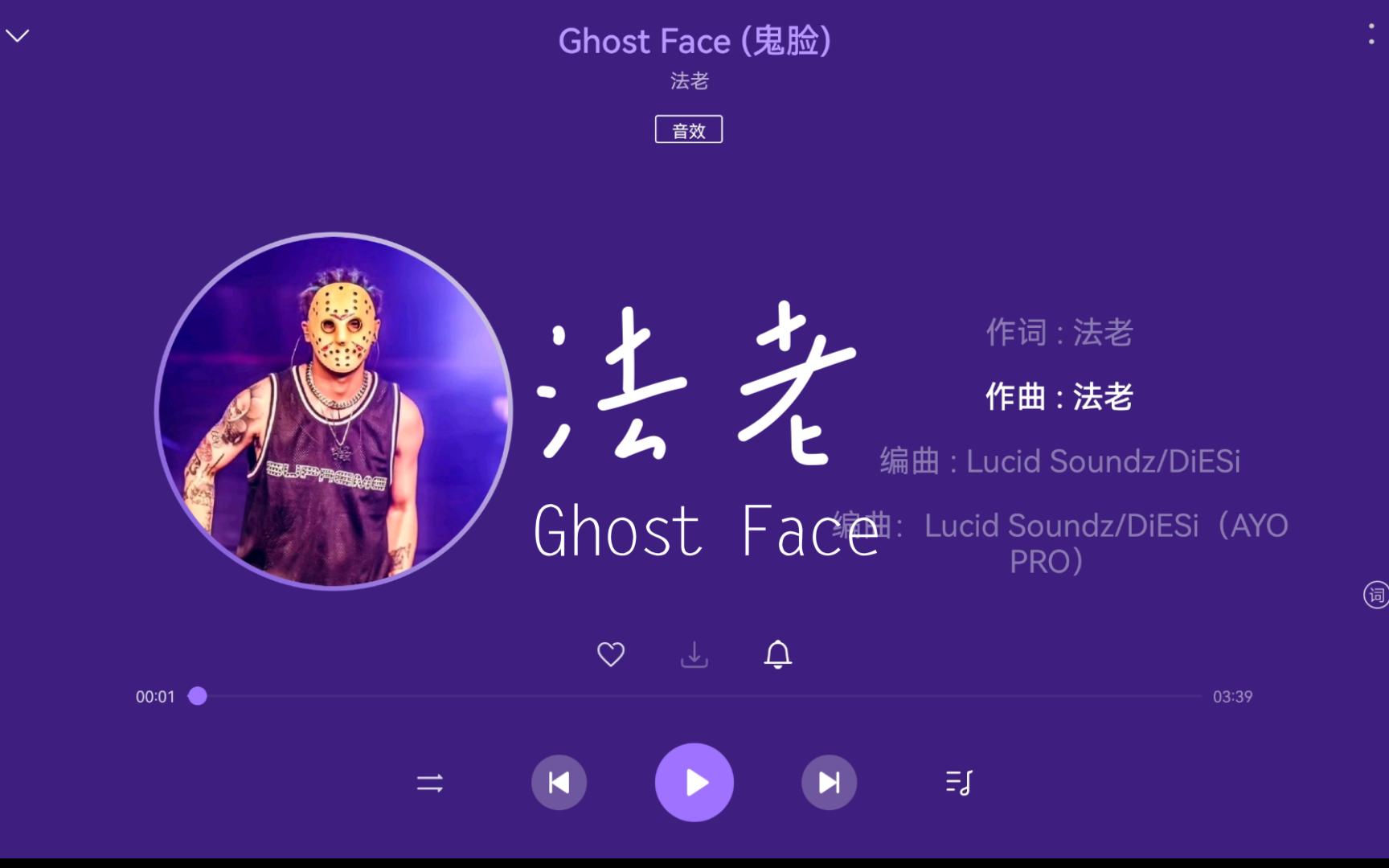The height and width of the screenshot is (868, 1389).
Task: Skip to the next track
Action: [829, 783]
